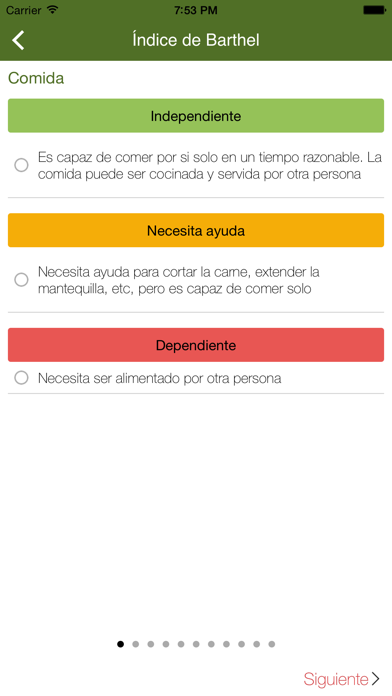This screenshot has height=696, width=392.
Task: Continue with the Siguiente link
Action: point(342,679)
